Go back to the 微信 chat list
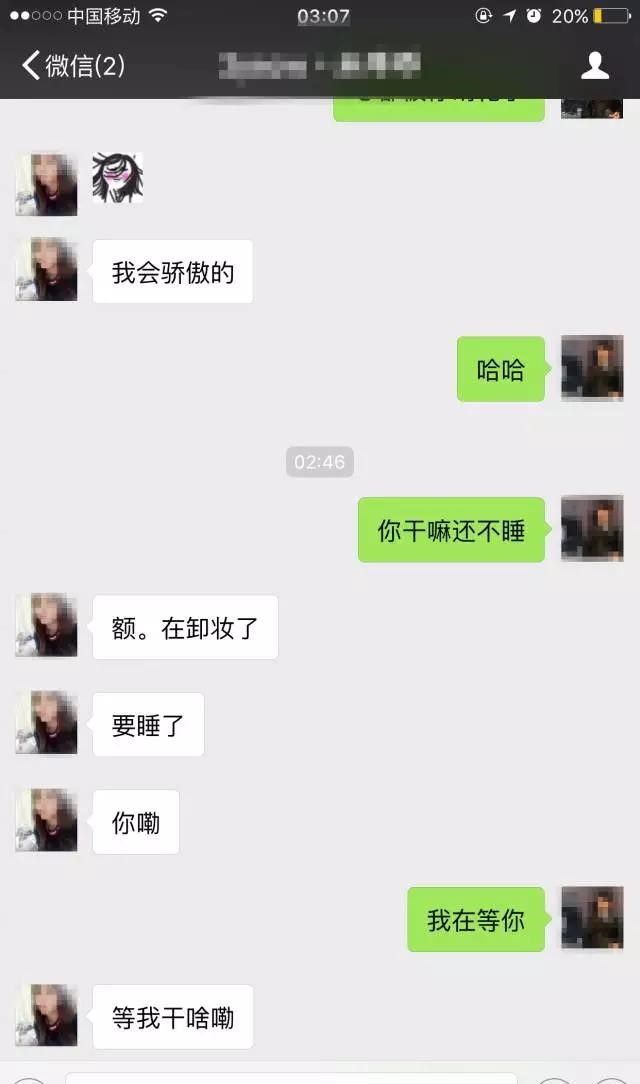 click(72, 66)
